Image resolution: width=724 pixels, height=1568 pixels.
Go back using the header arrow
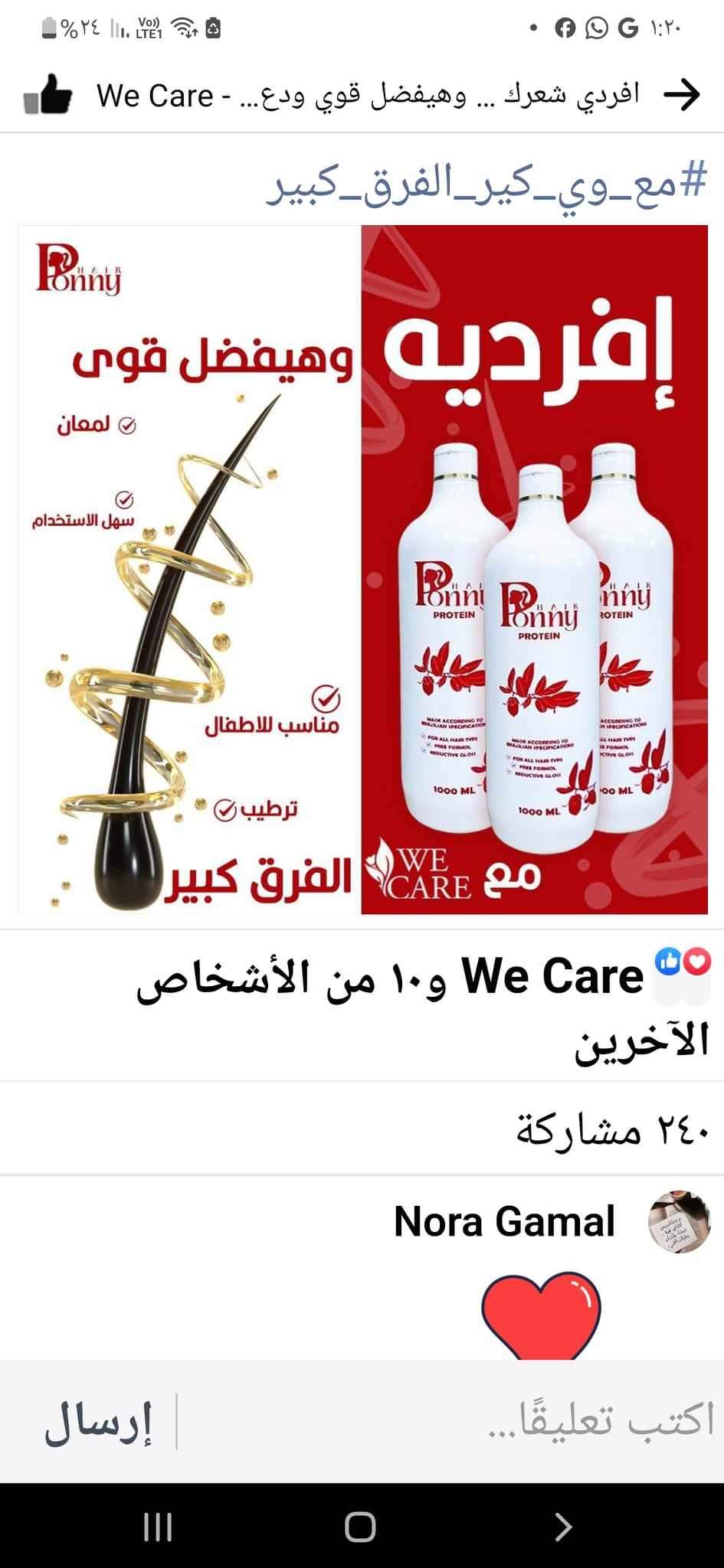pos(681,96)
